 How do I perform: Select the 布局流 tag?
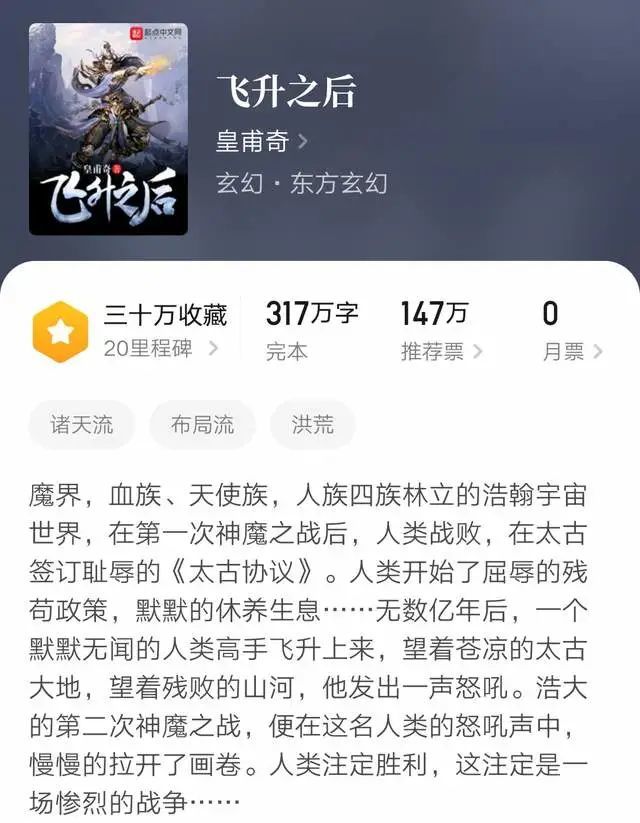tap(203, 425)
